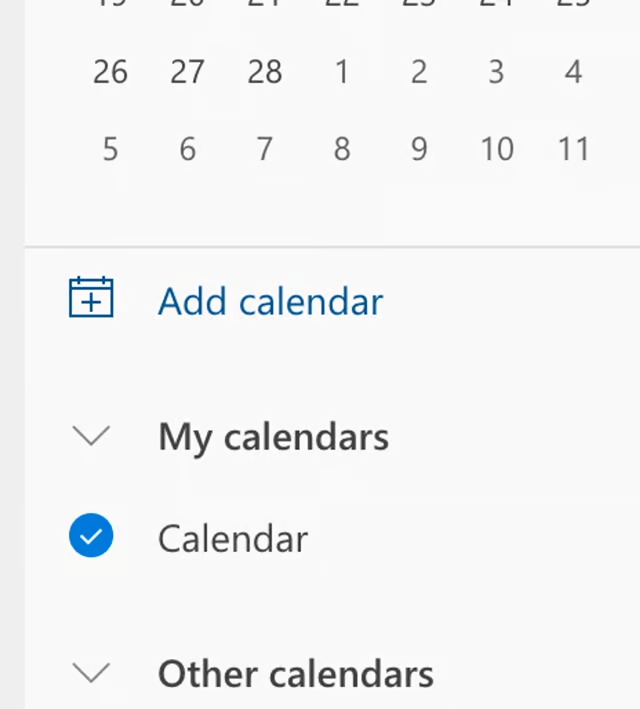This screenshot has width=640, height=709.
Task: Select date 5 in the mini calendar
Action: point(110,149)
